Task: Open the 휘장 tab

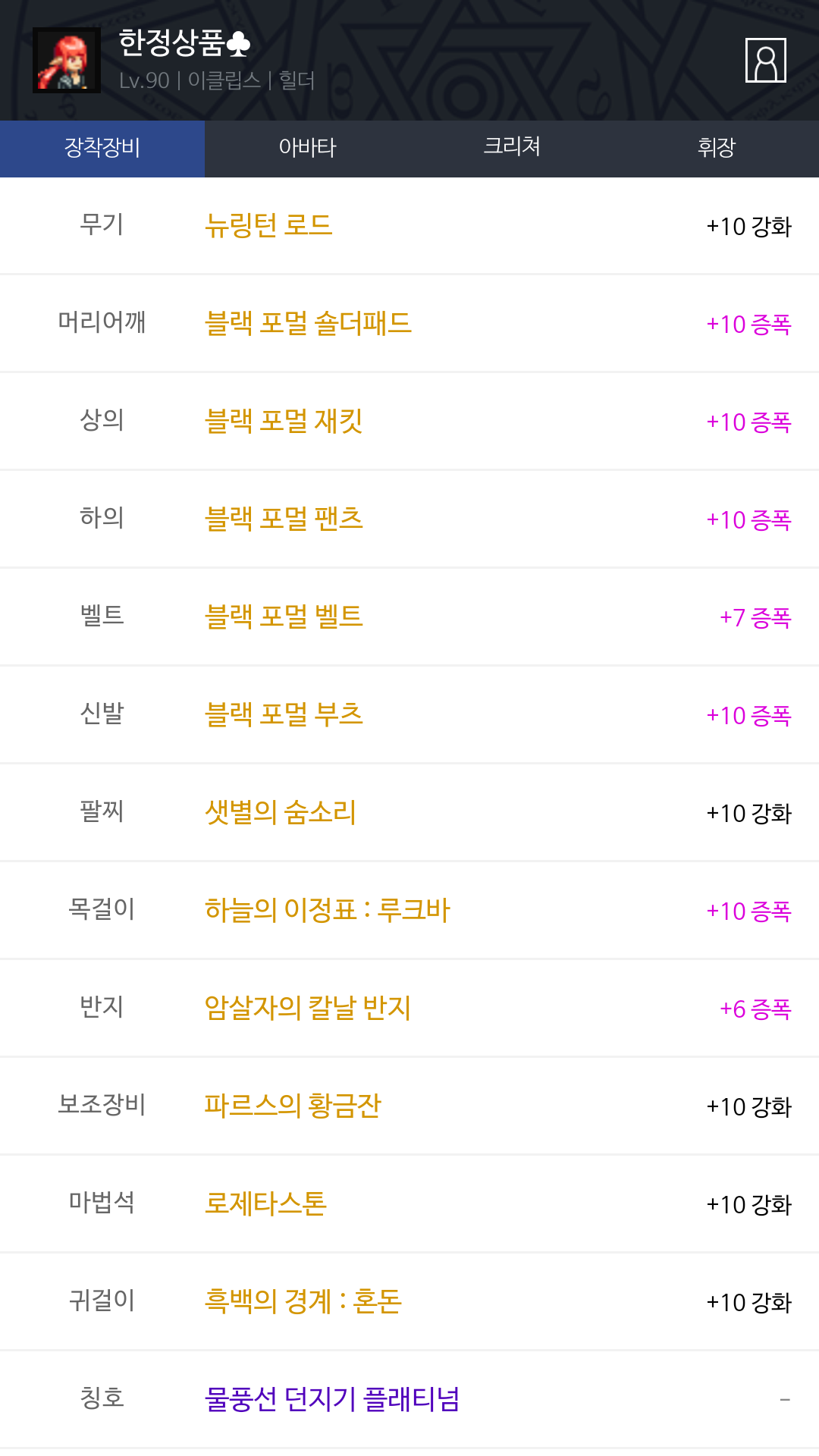Action: (x=717, y=148)
